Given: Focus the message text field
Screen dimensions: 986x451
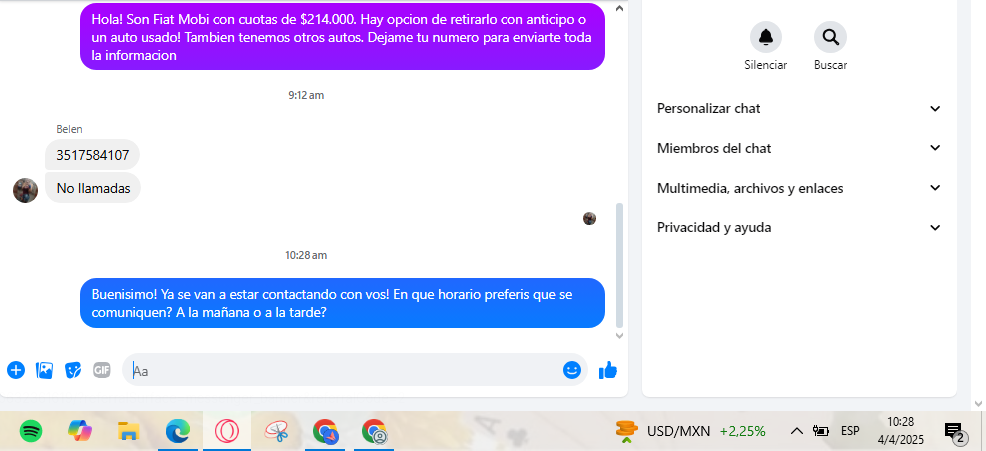Looking at the screenshot, I should (x=340, y=370).
